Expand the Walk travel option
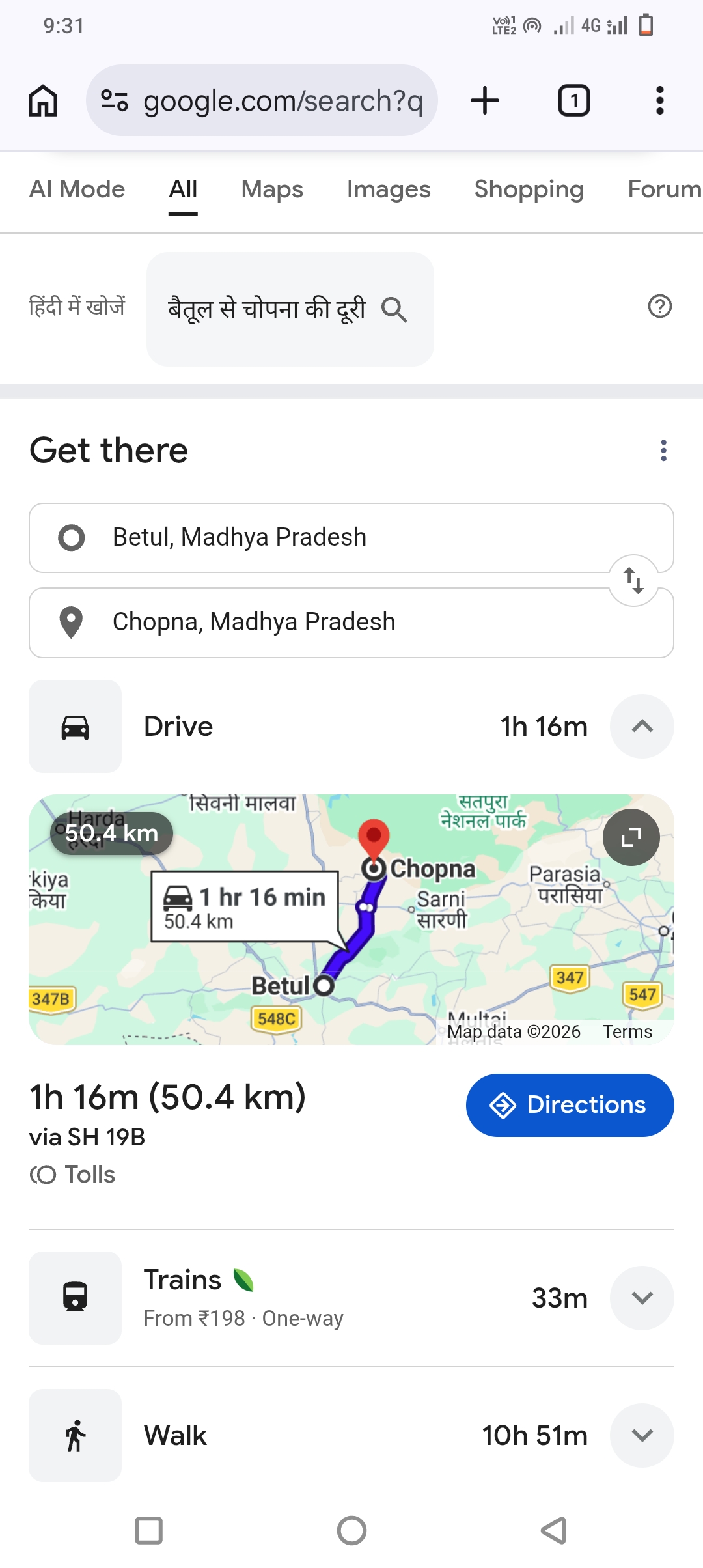Image resolution: width=703 pixels, height=1568 pixels. click(x=642, y=1435)
